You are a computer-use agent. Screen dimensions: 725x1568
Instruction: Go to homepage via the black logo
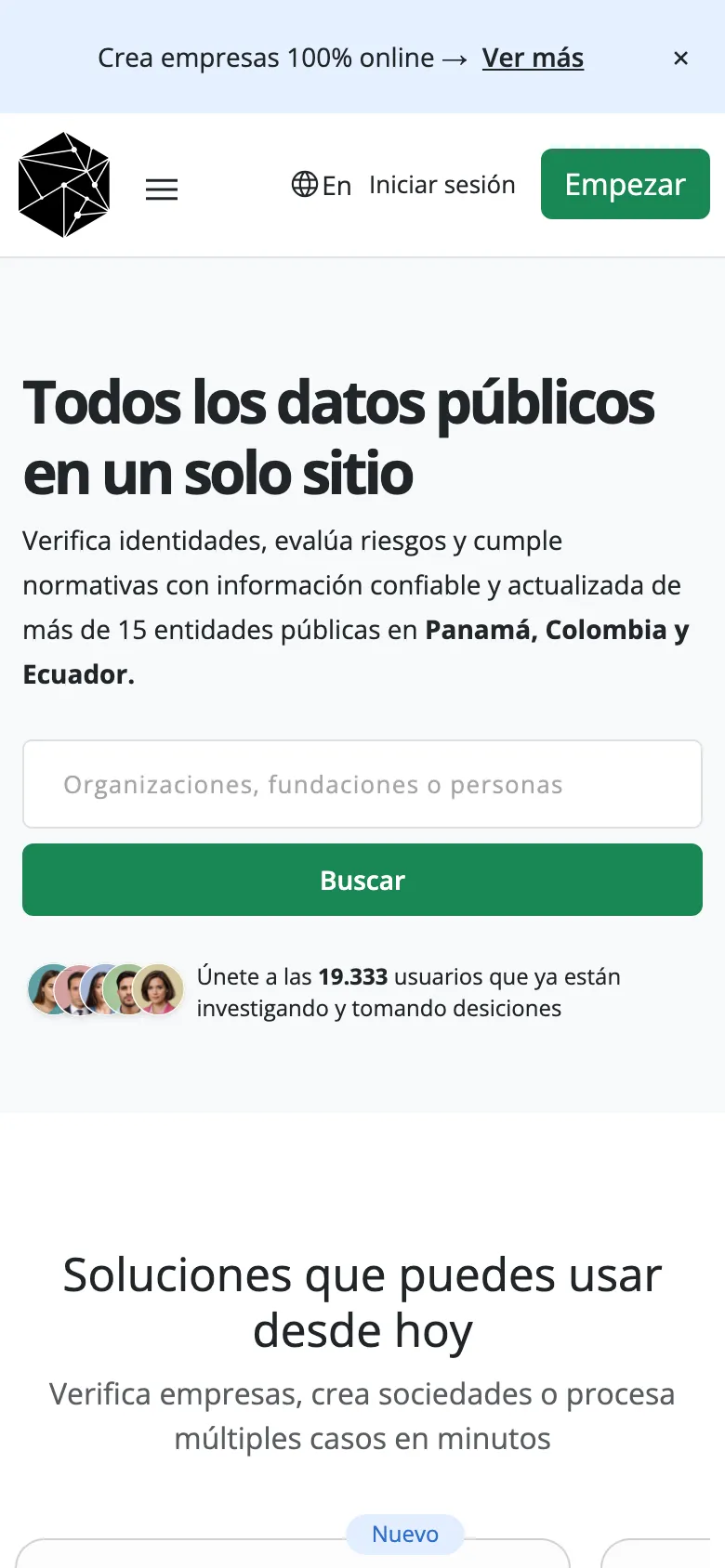tap(64, 184)
